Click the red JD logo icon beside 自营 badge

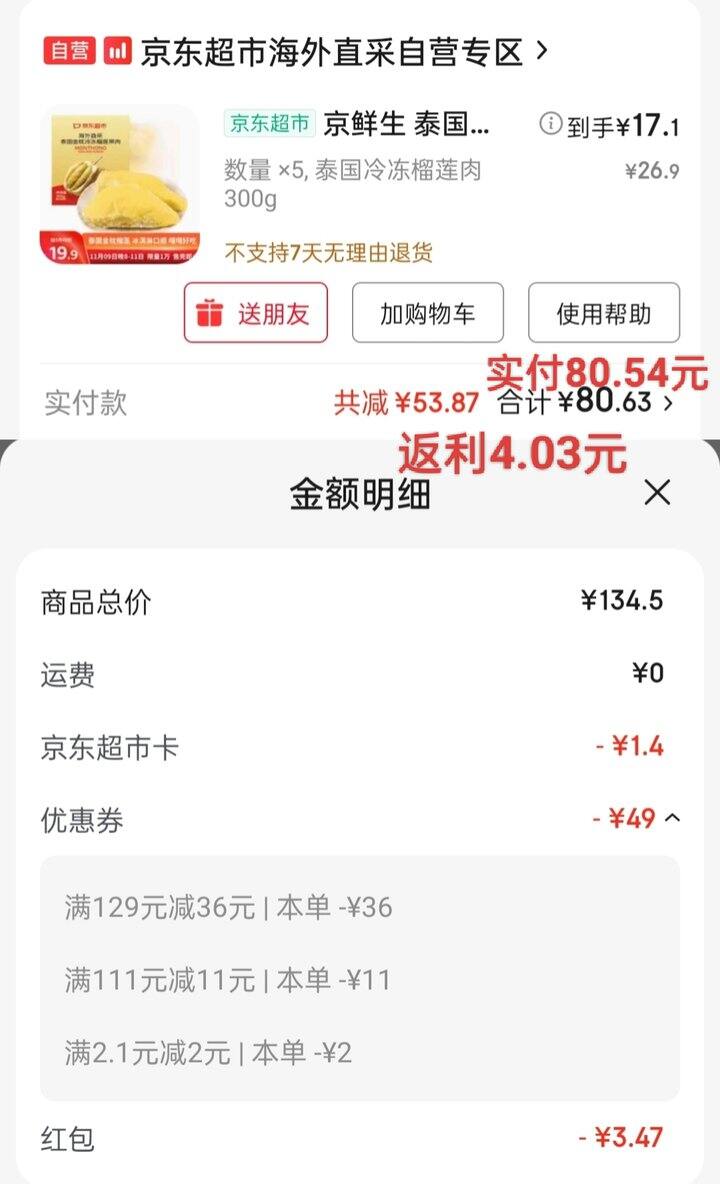click(112, 46)
